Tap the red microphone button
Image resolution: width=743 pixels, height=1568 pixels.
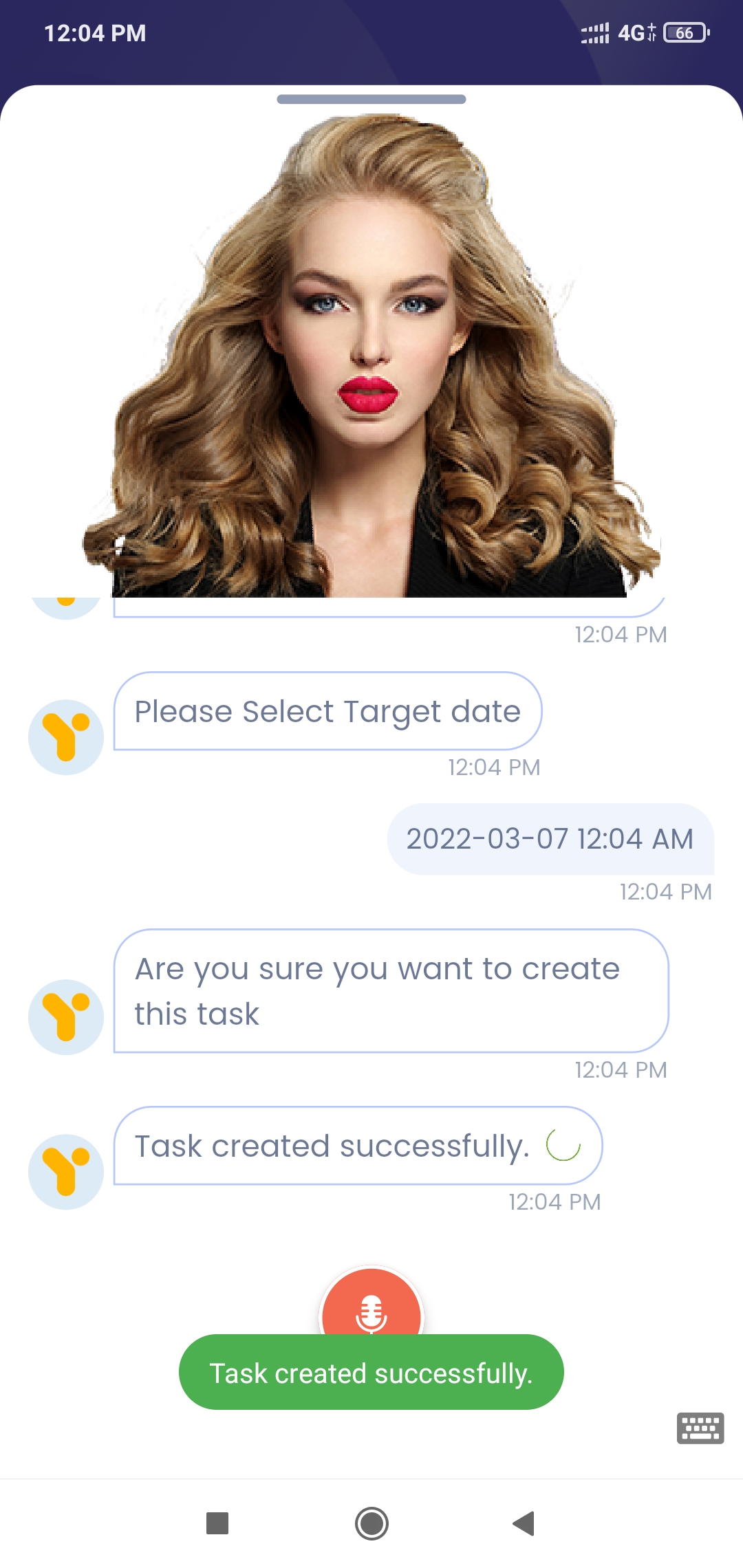371,1307
